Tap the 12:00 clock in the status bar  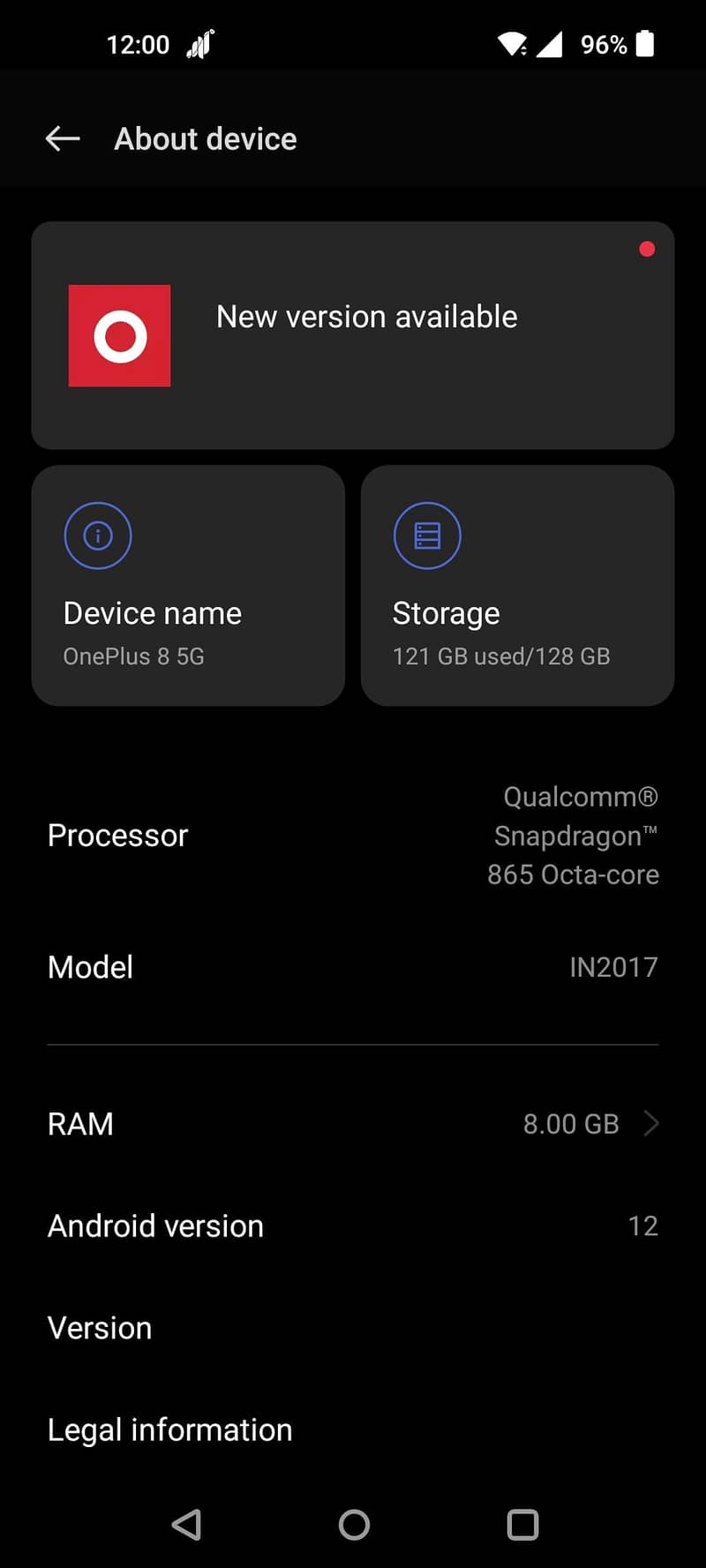(x=137, y=44)
